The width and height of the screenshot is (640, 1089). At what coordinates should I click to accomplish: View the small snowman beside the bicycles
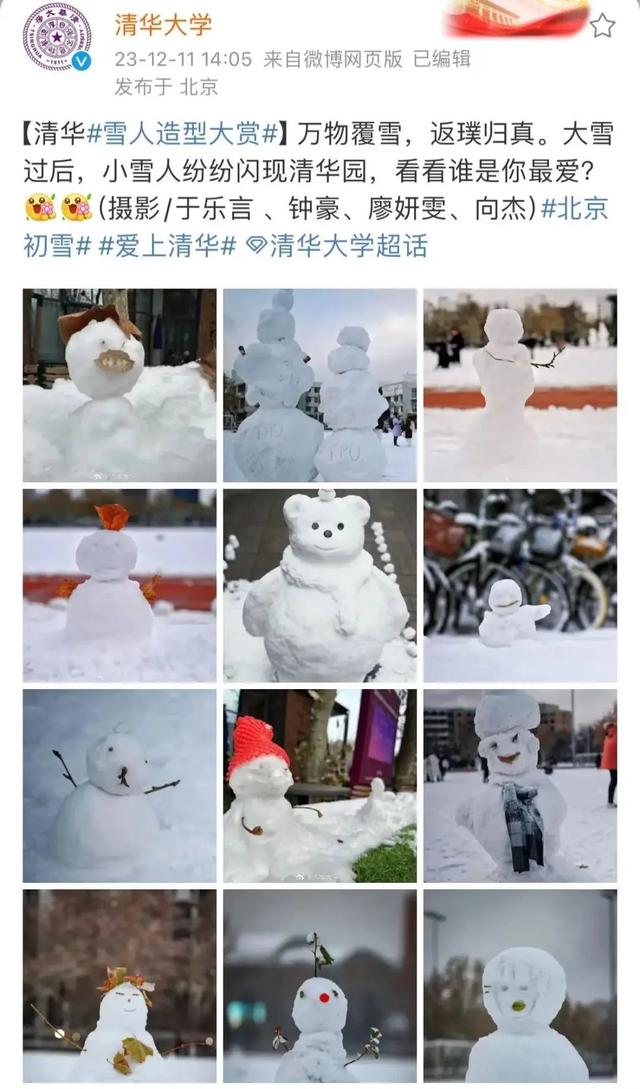[x=520, y=585]
